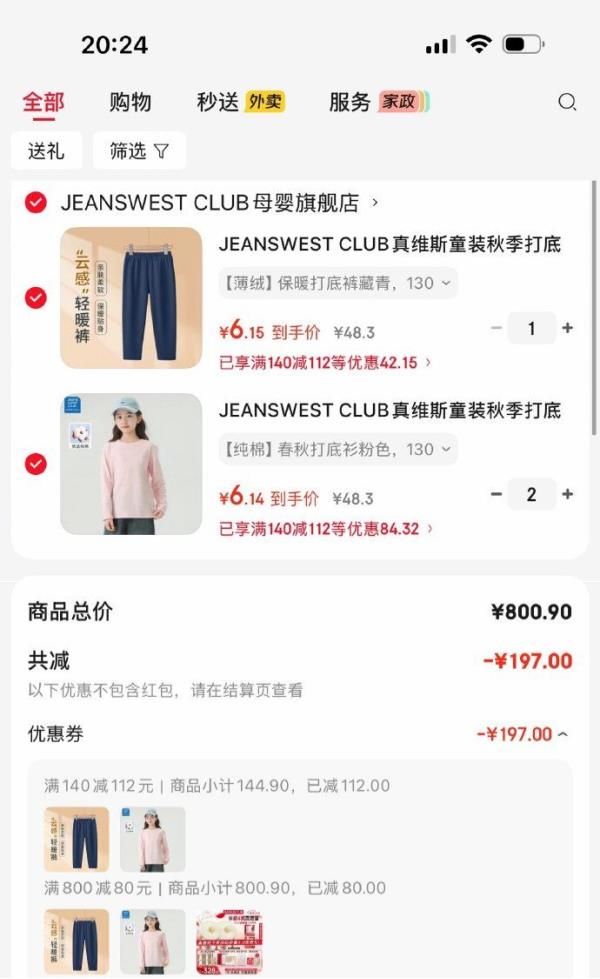Switch to the 秒送 外卖 tab
Screen dimensions: 600x979
click(241, 102)
